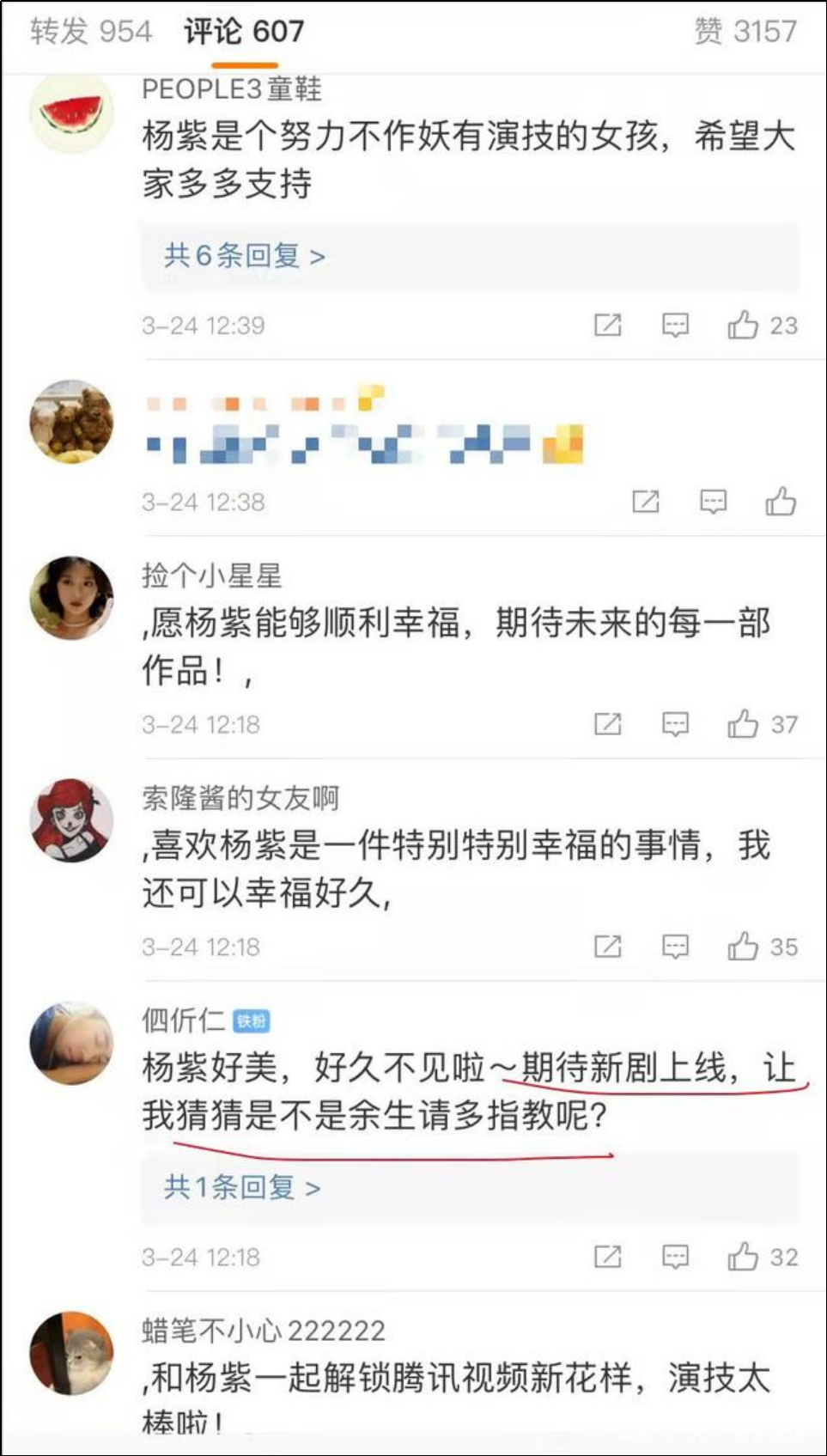Like 佪䜣仁's comment
The image size is (827, 1456).
click(743, 1258)
